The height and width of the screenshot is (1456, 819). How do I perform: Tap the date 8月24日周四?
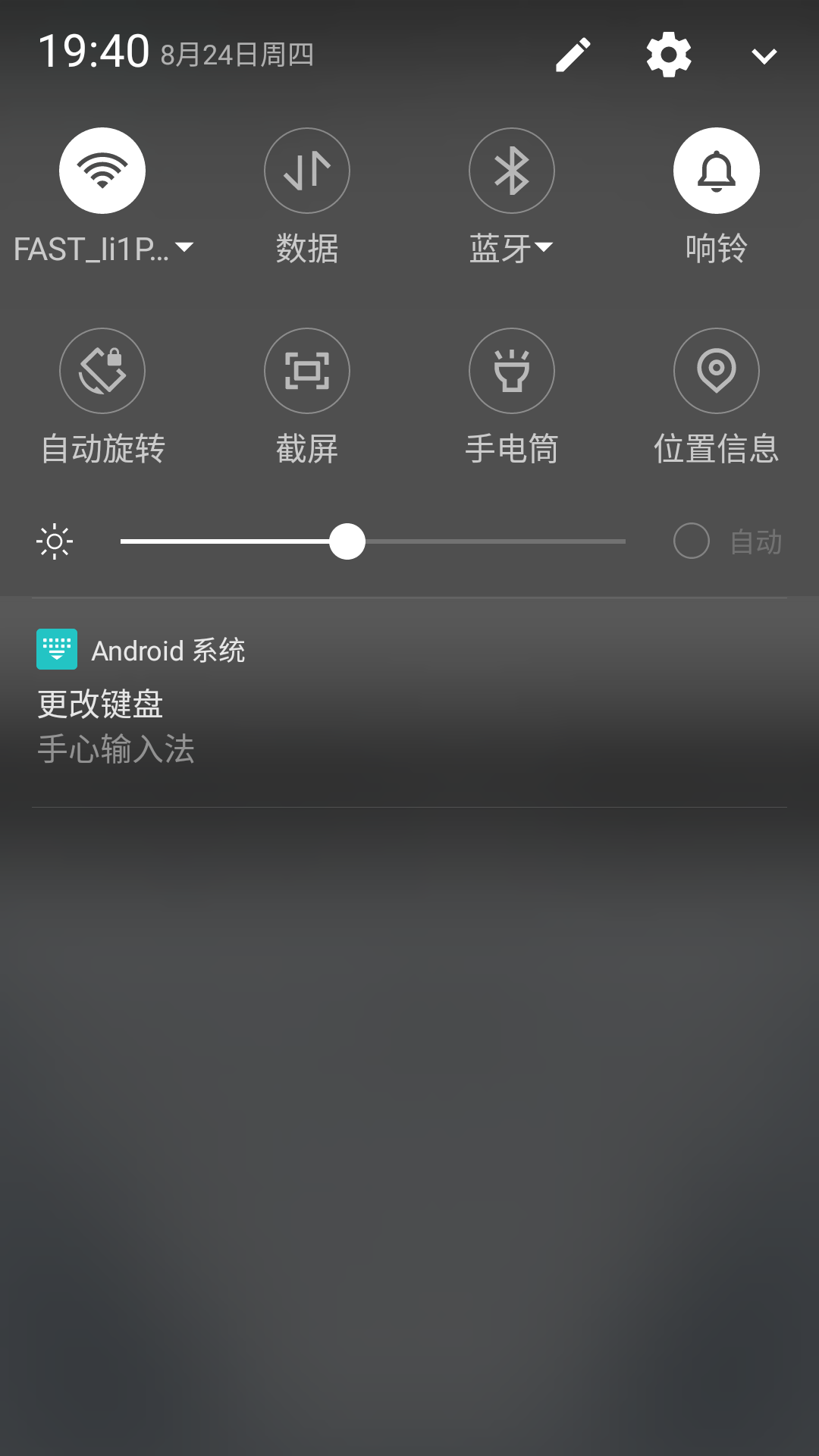click(237, 55)
